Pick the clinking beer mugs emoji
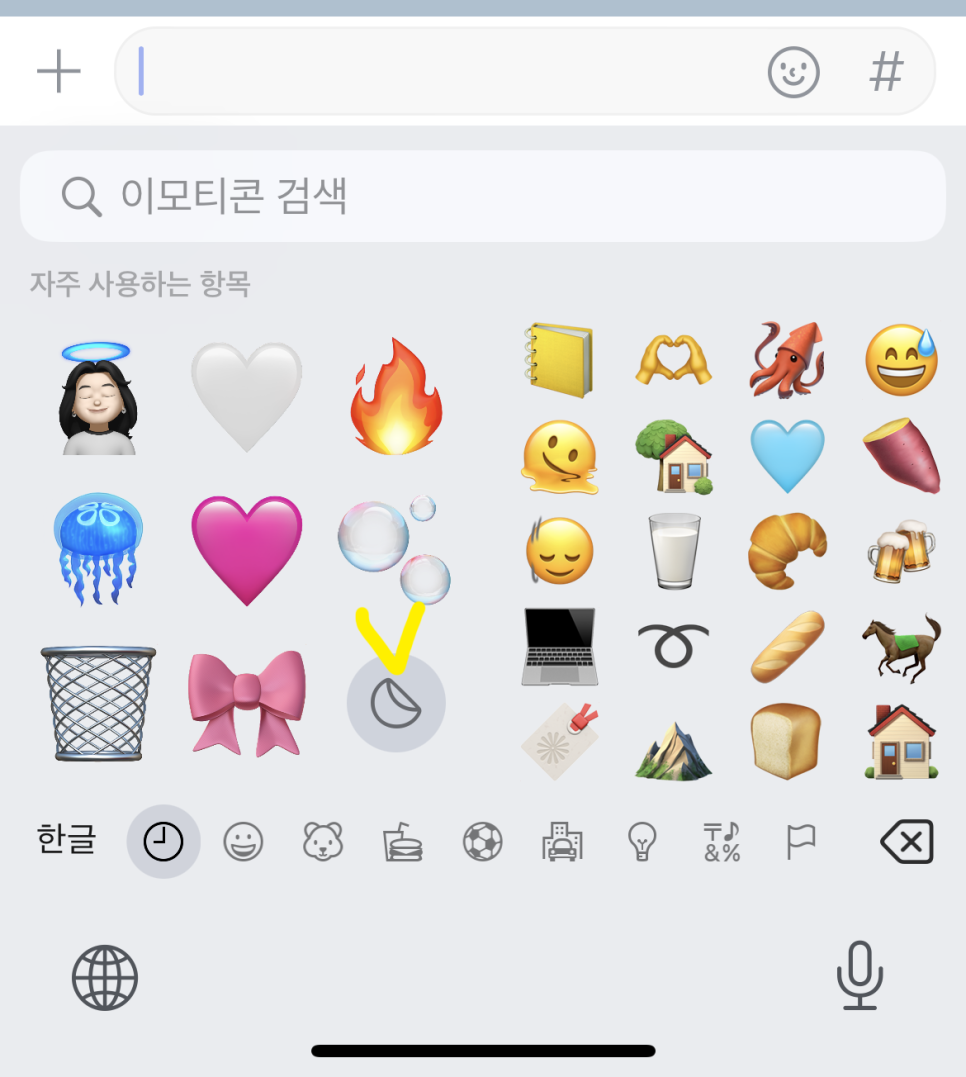 901,550
